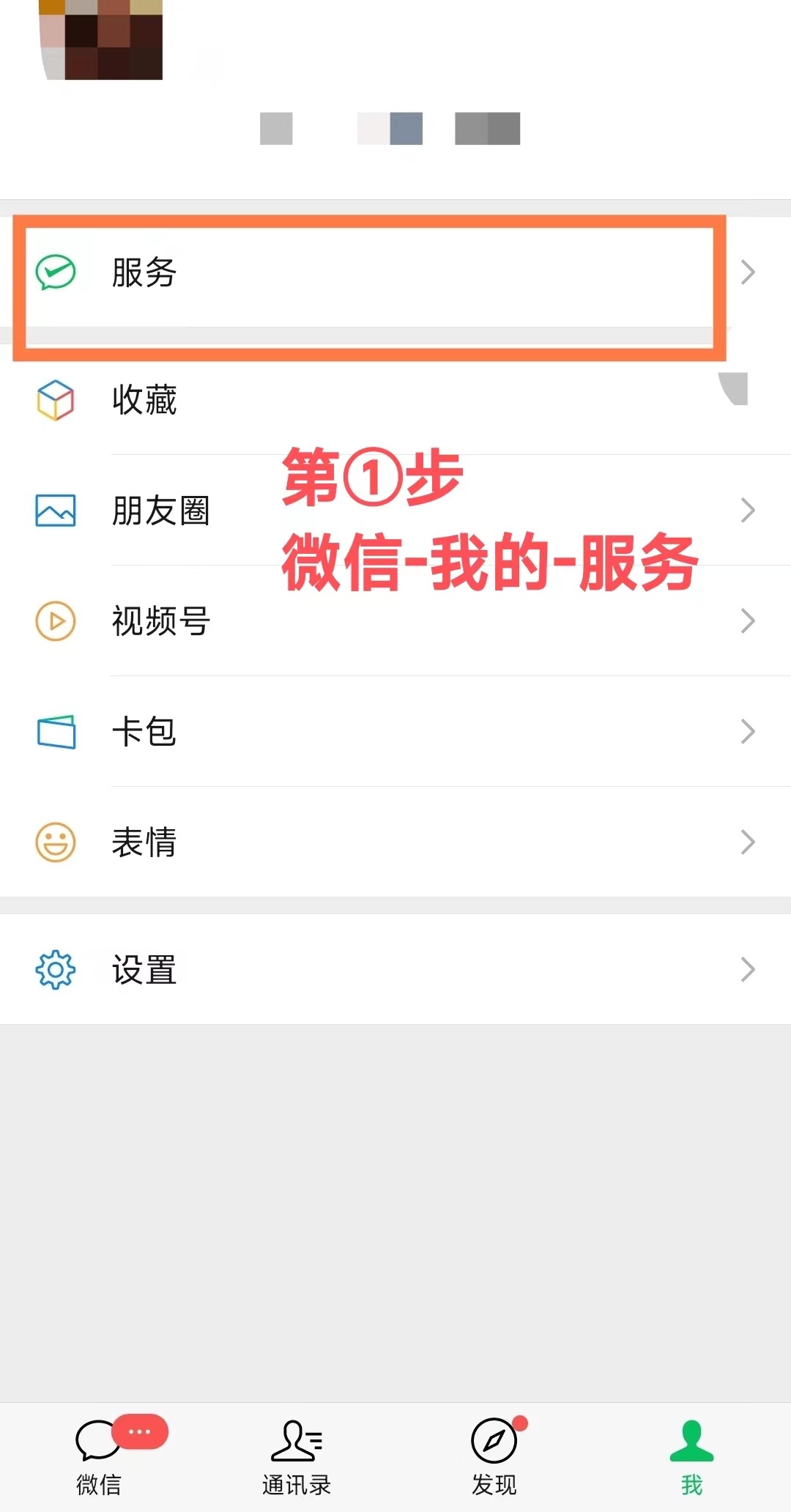Screen dimensions: 791x1512
Task: Expand the 服务 row chevron
Action: tap(748, 271)
